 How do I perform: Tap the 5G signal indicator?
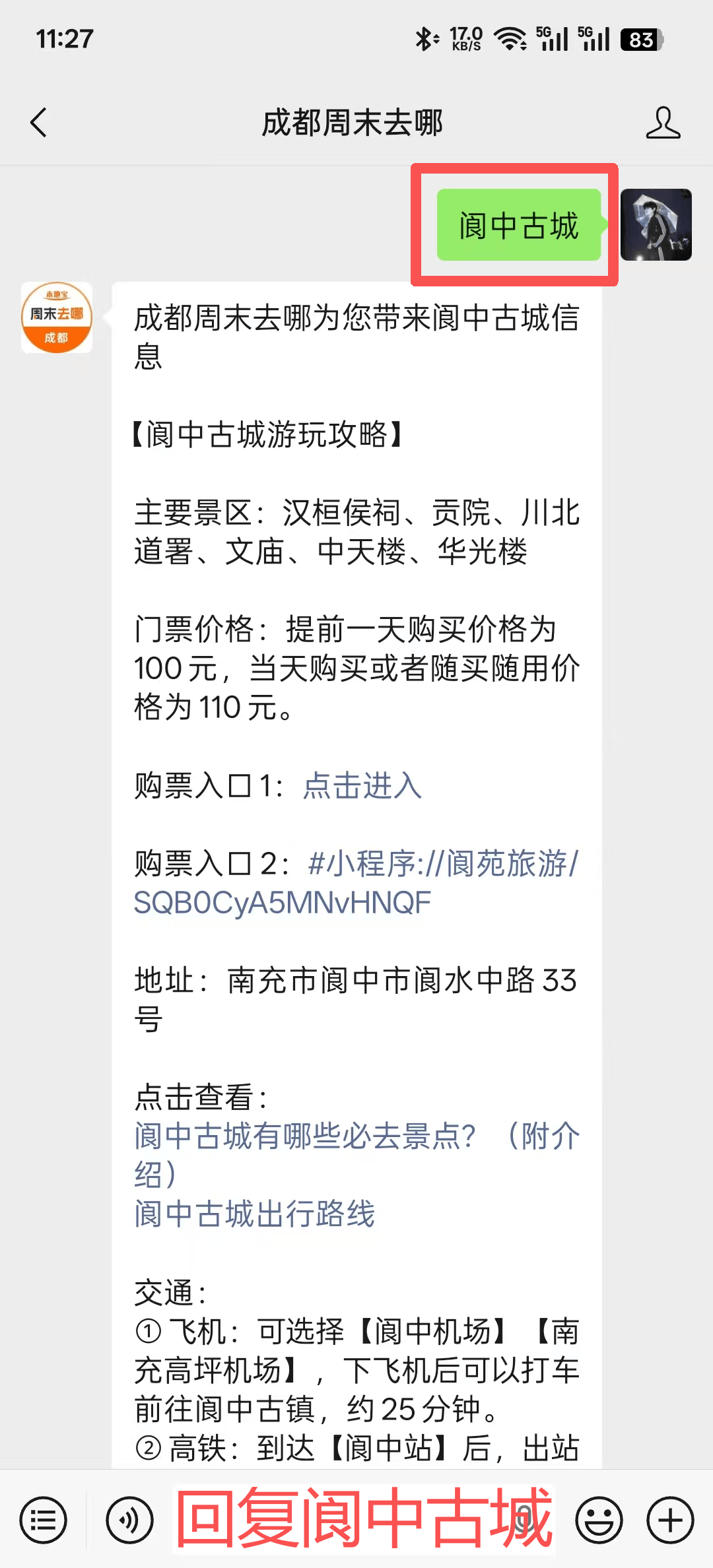(550, 38)
